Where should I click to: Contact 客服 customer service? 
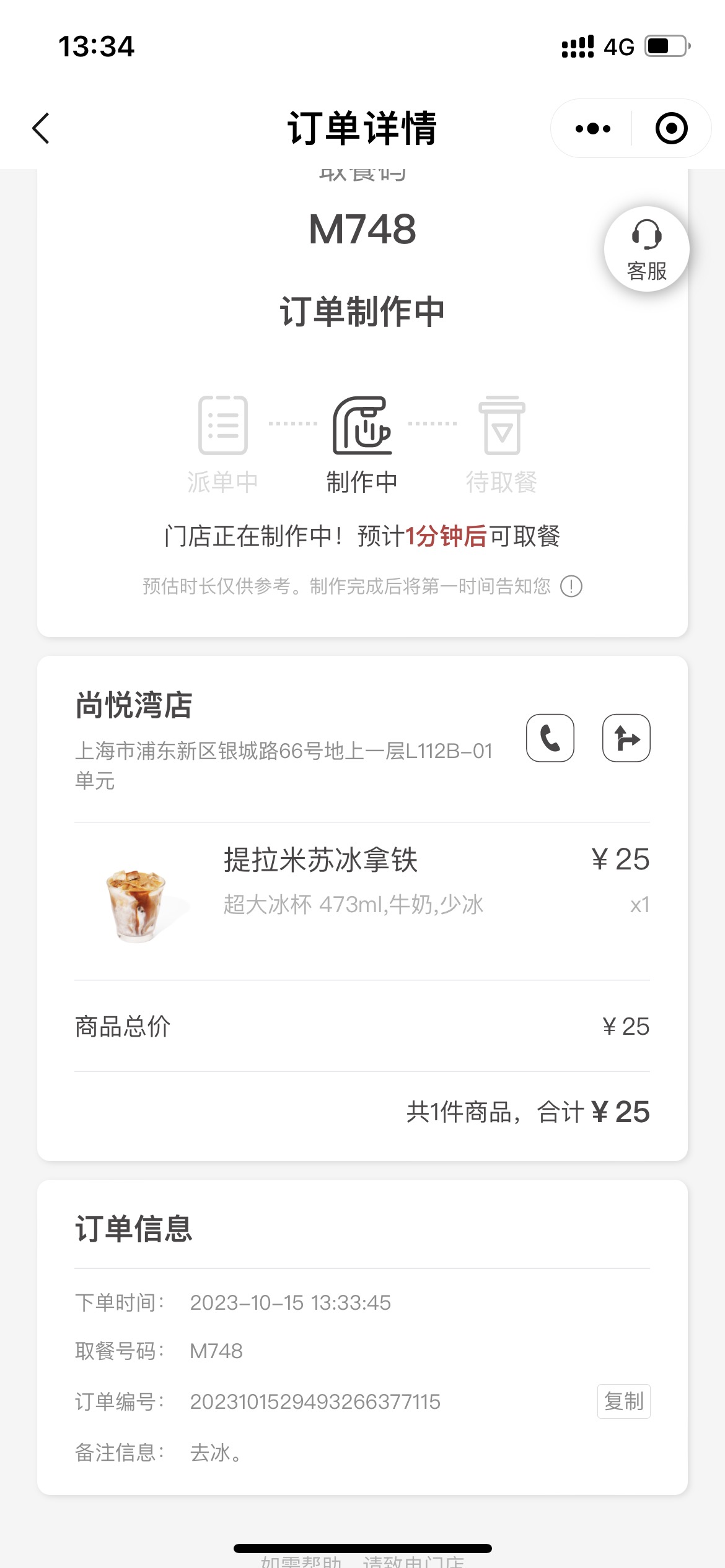(x=647, y=249)
